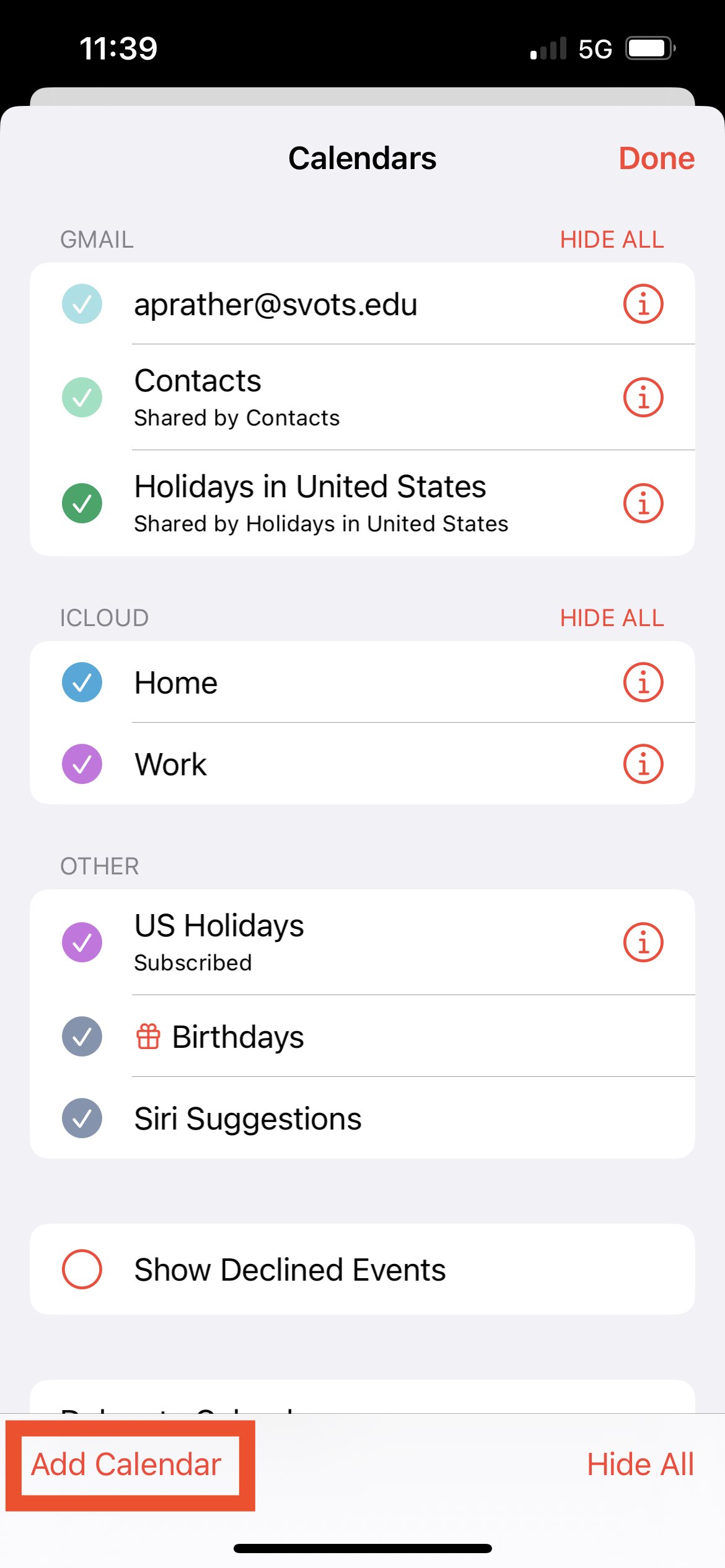
Task: Uncheck the Home calendar
Action: coord(82,682)
